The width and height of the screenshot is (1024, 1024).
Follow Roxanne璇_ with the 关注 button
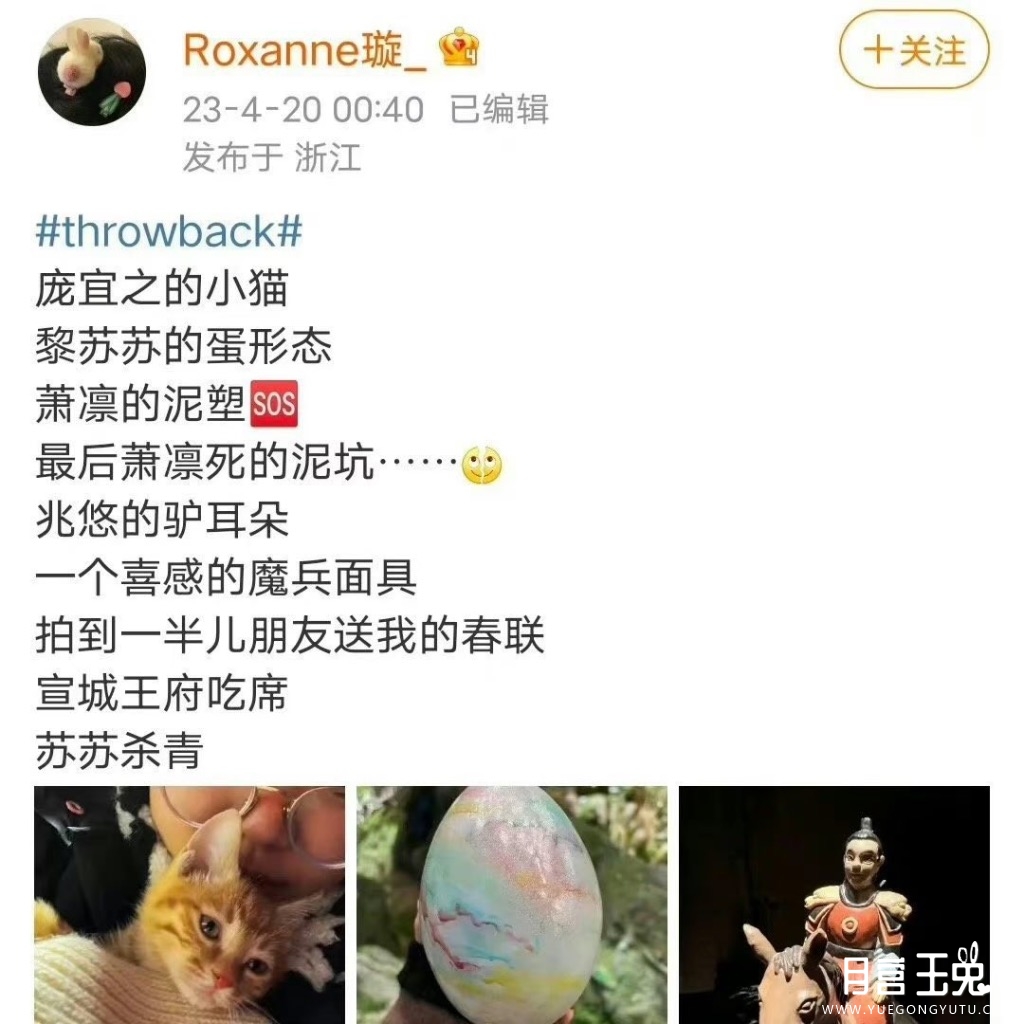tap(914, 50)
